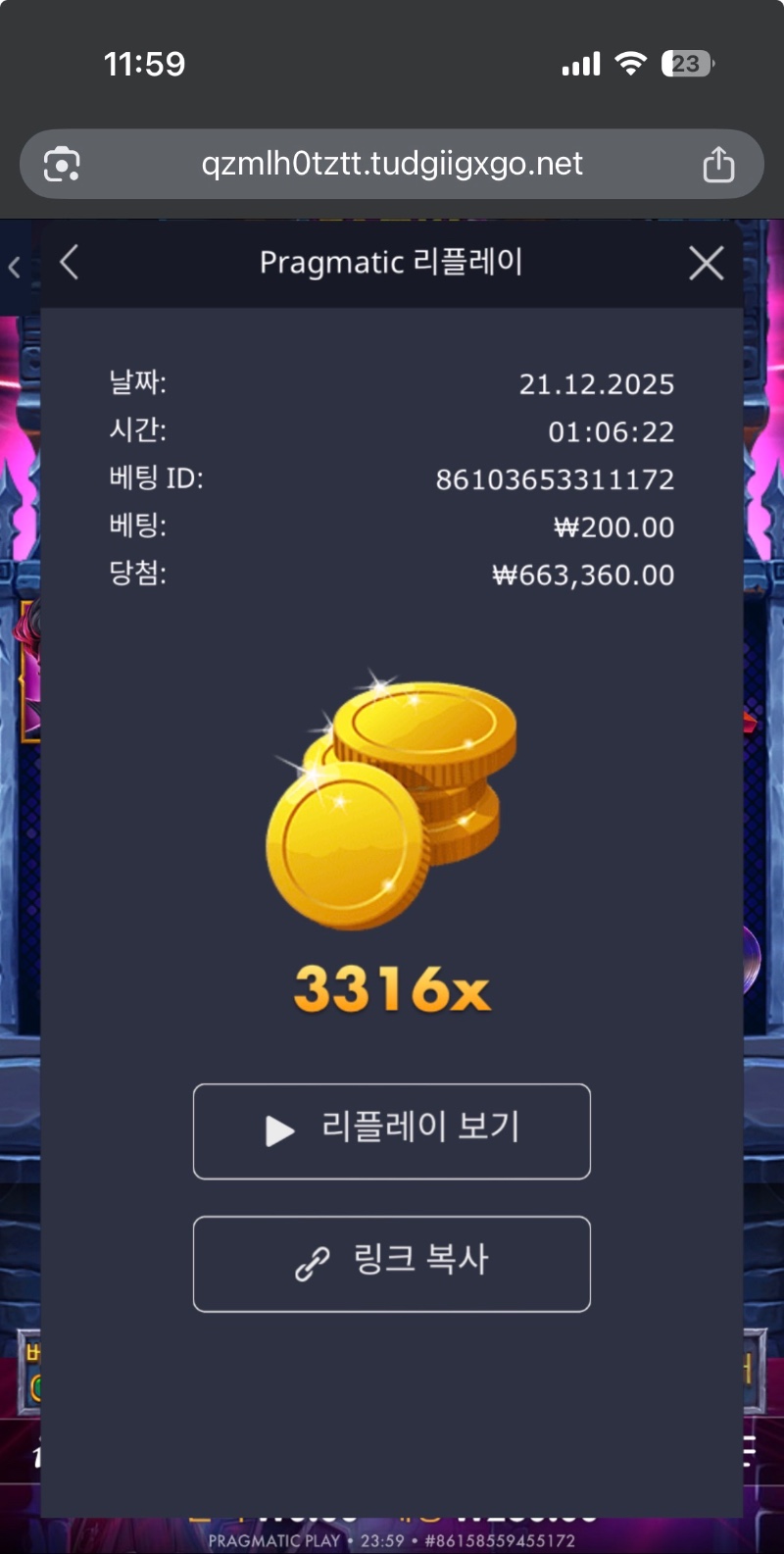
Task: Tap the URL address bar
Action: tap(392, 164)
